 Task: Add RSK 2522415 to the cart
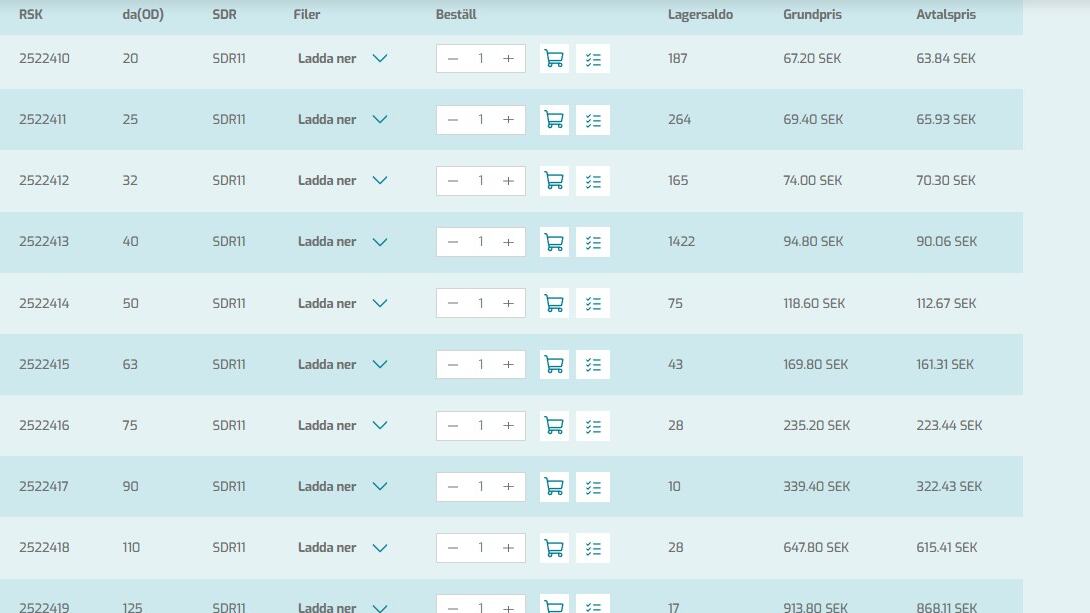click(x=554, y=365)
